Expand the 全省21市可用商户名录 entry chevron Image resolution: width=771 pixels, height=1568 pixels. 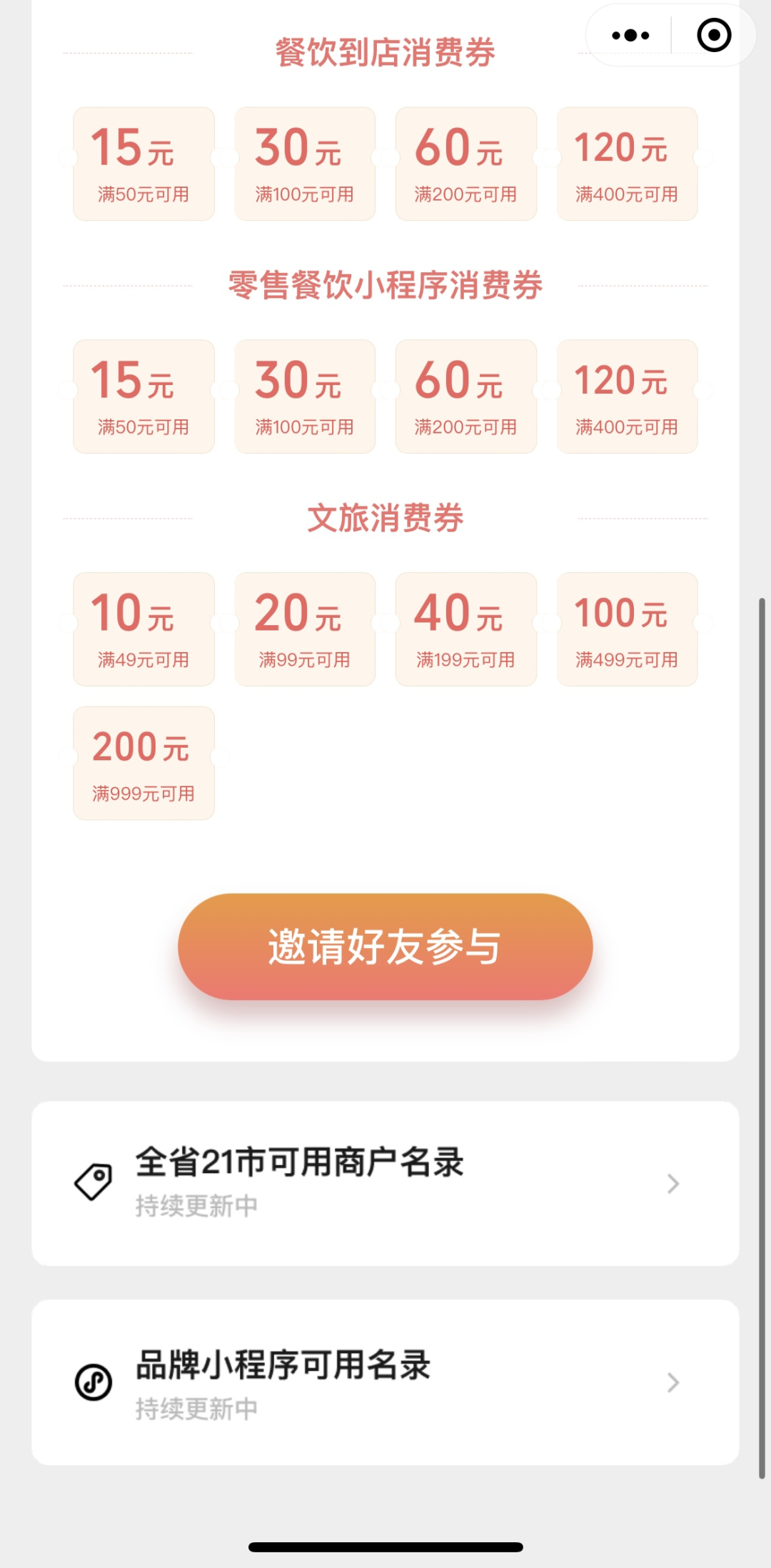click(x=672, y=1184)
